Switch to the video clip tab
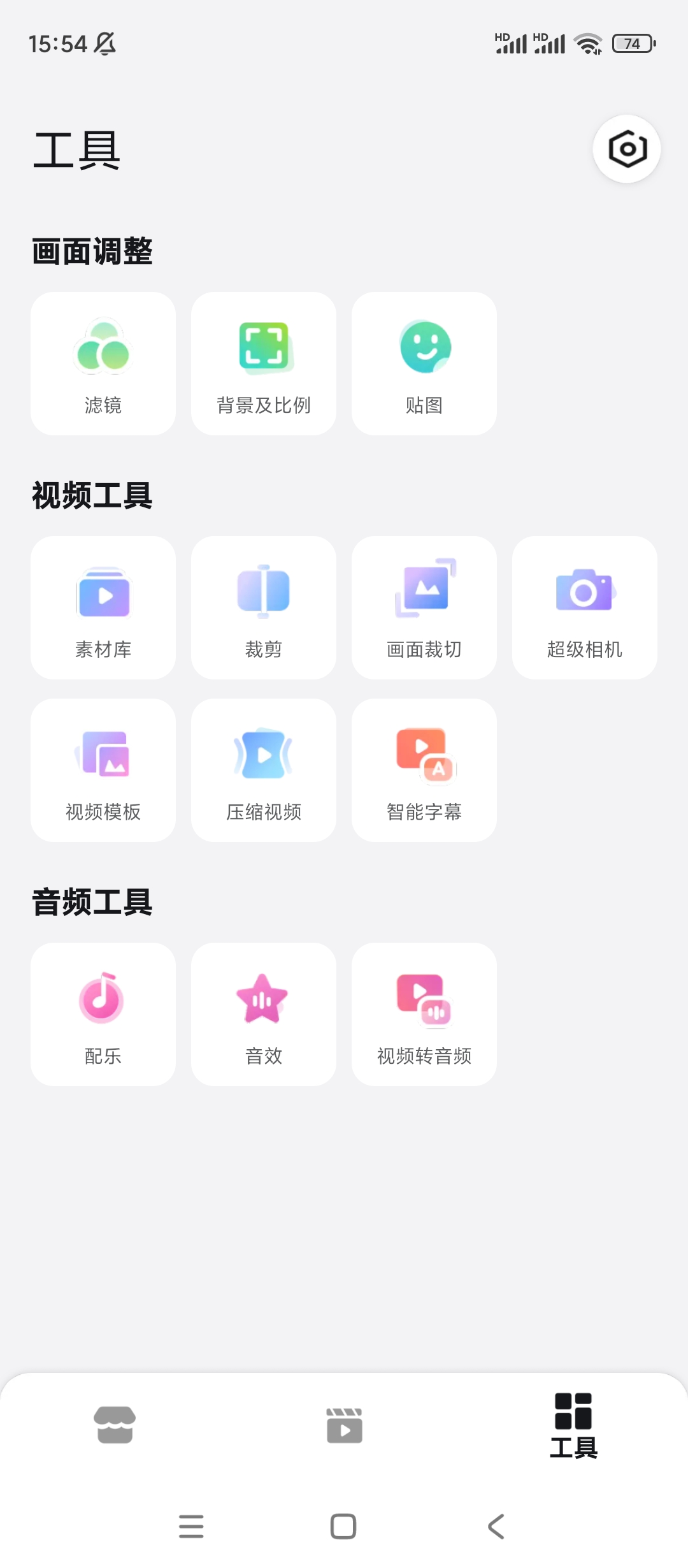 pos(344,1425)
